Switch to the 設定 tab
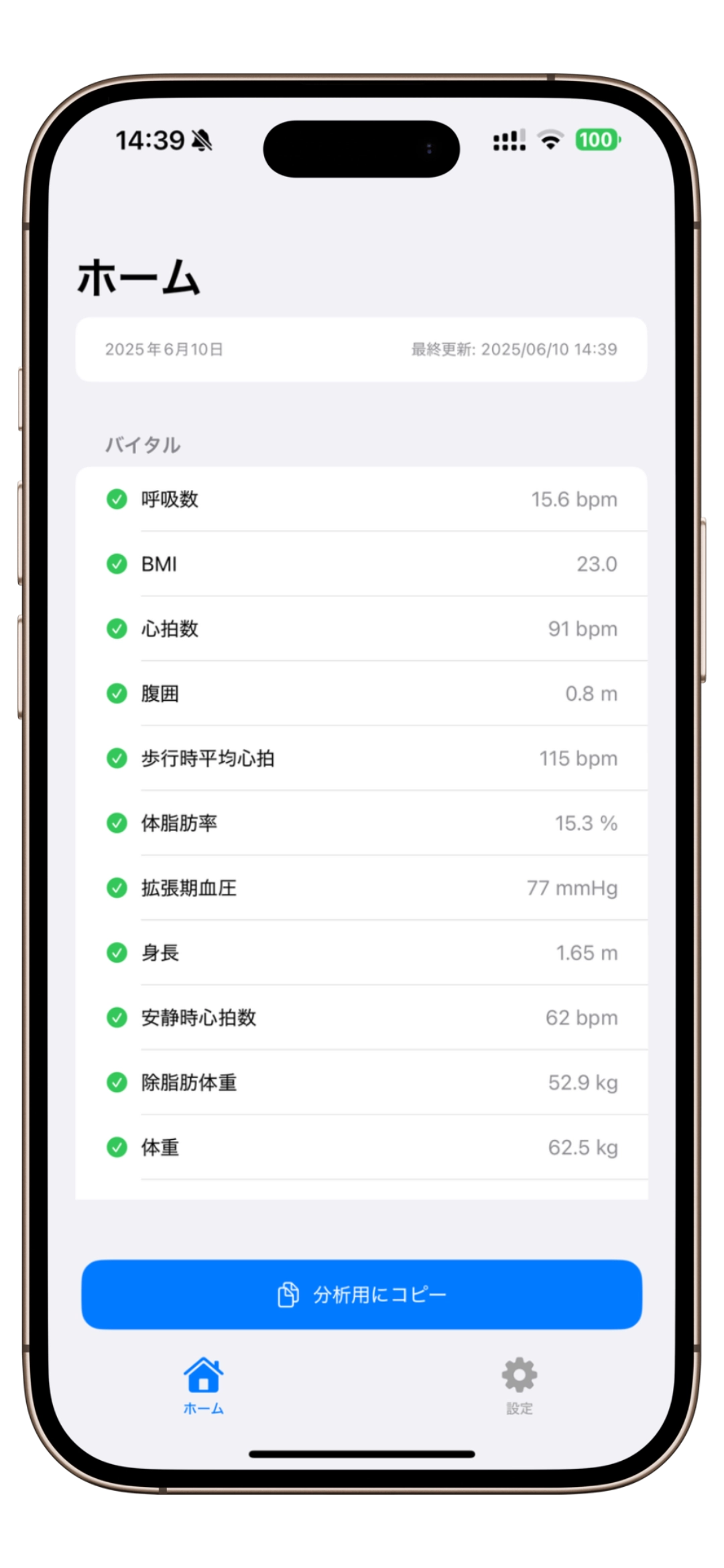 (519, 1385)
